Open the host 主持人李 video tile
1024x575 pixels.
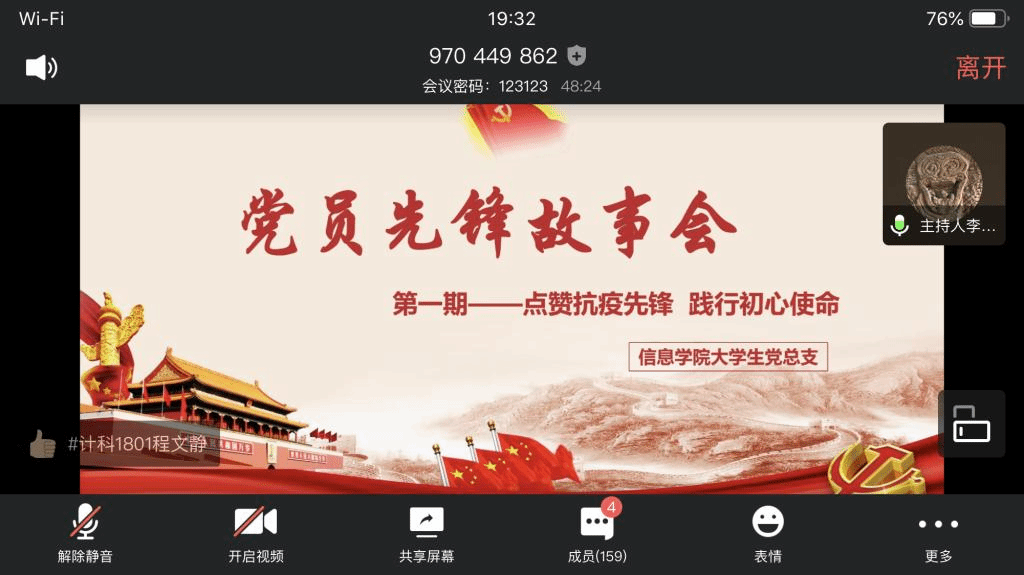coord(944,184)
